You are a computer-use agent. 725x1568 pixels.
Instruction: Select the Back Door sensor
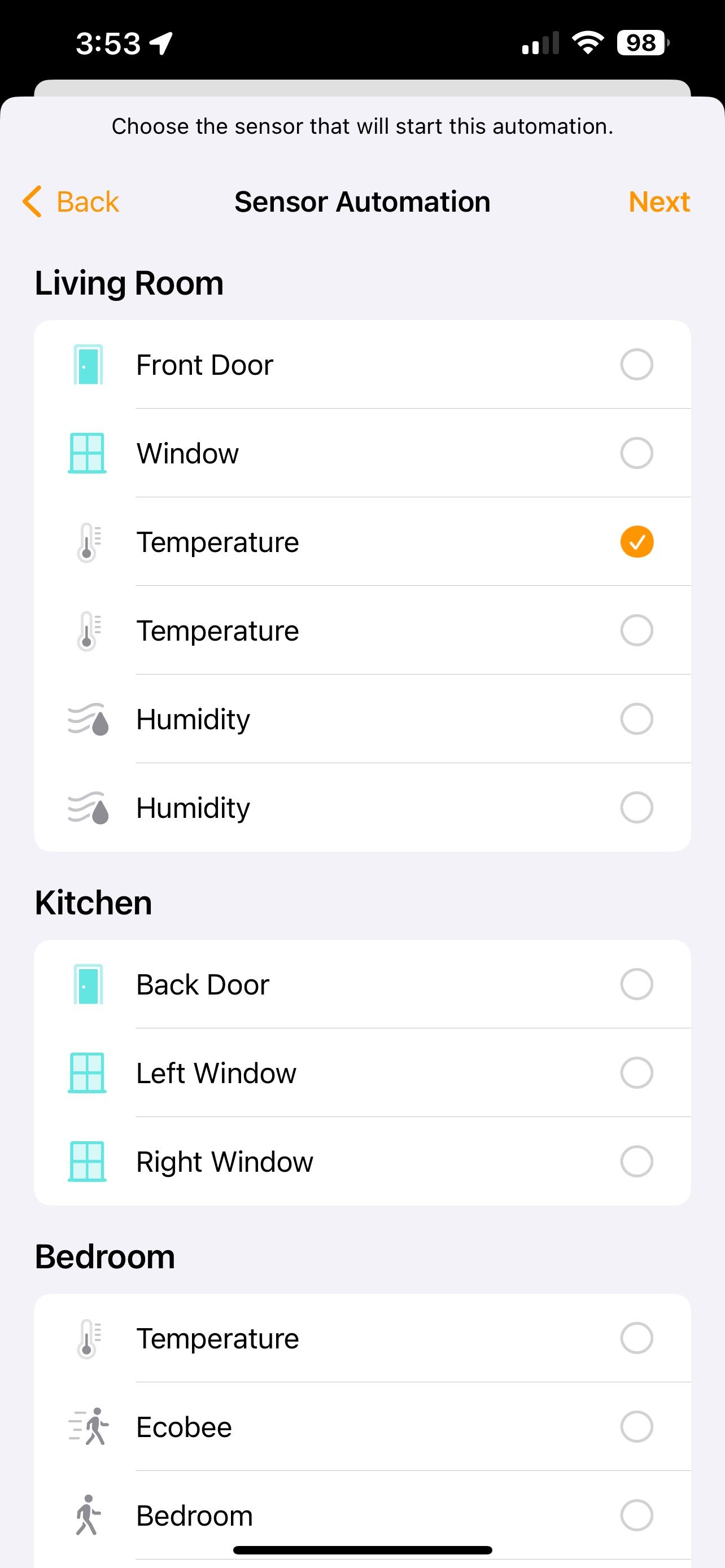click(636, 984)
